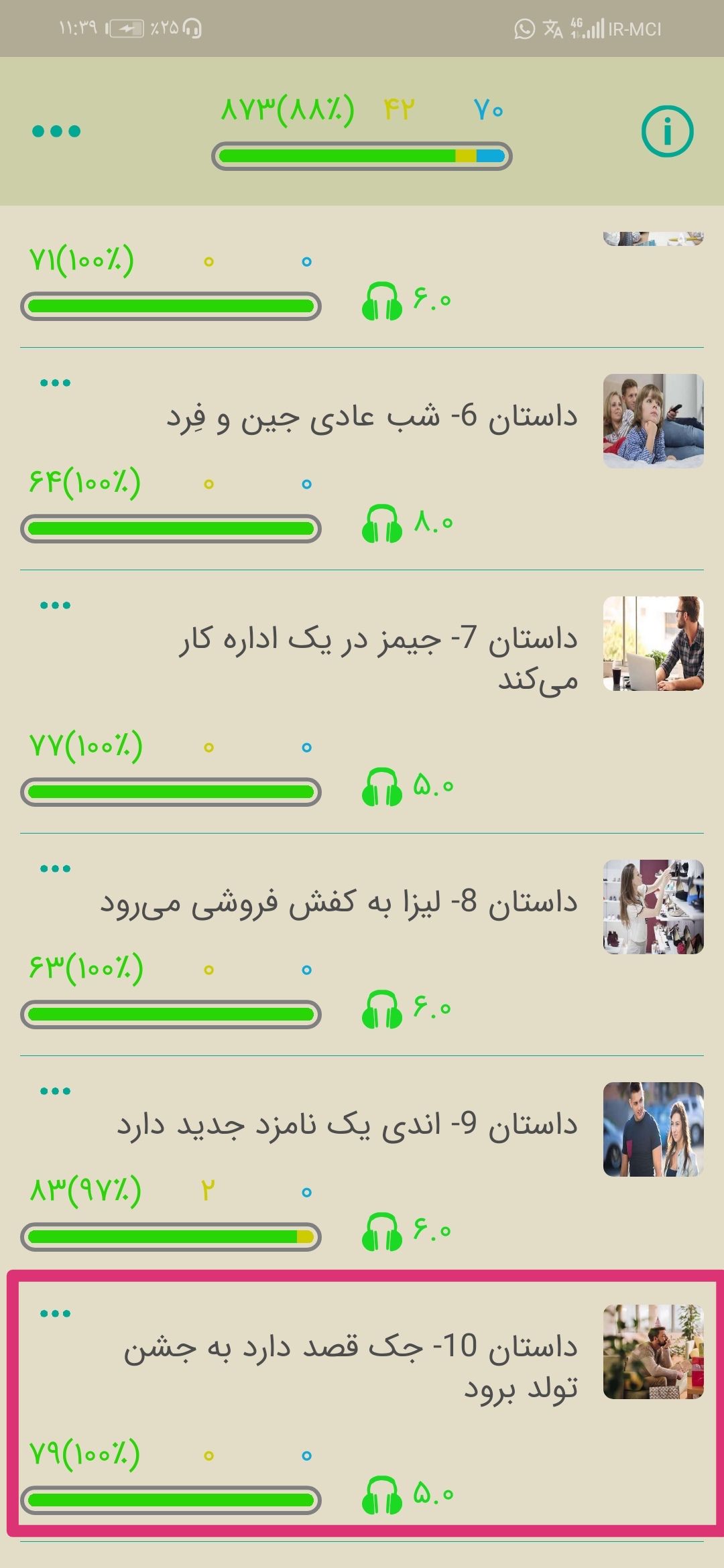Open the three-dot menu for story 9

pyautogui.click(x=55, y=1092)
